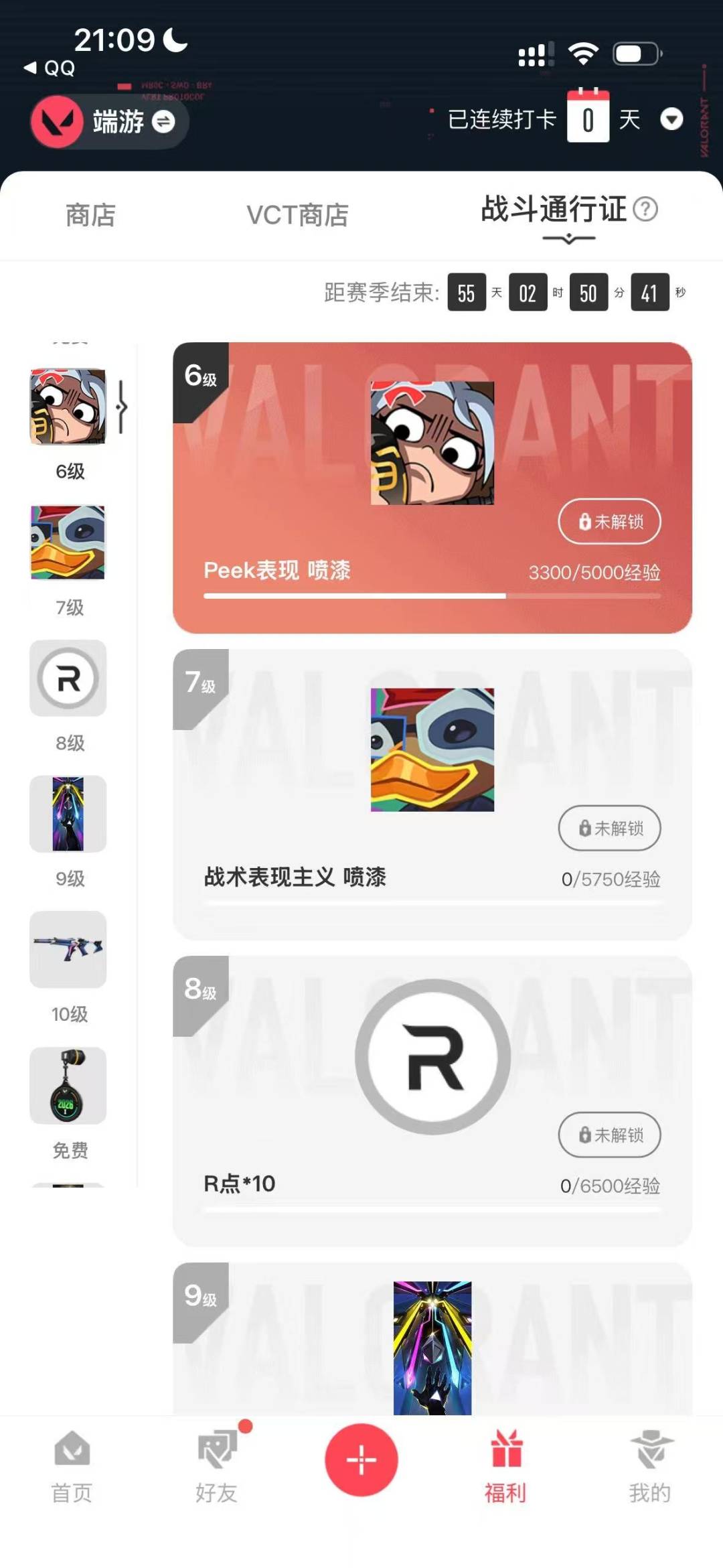Switch to the VCT商店 tab
The height and width of the screenshot is (1568, 723).
[299, 215]
